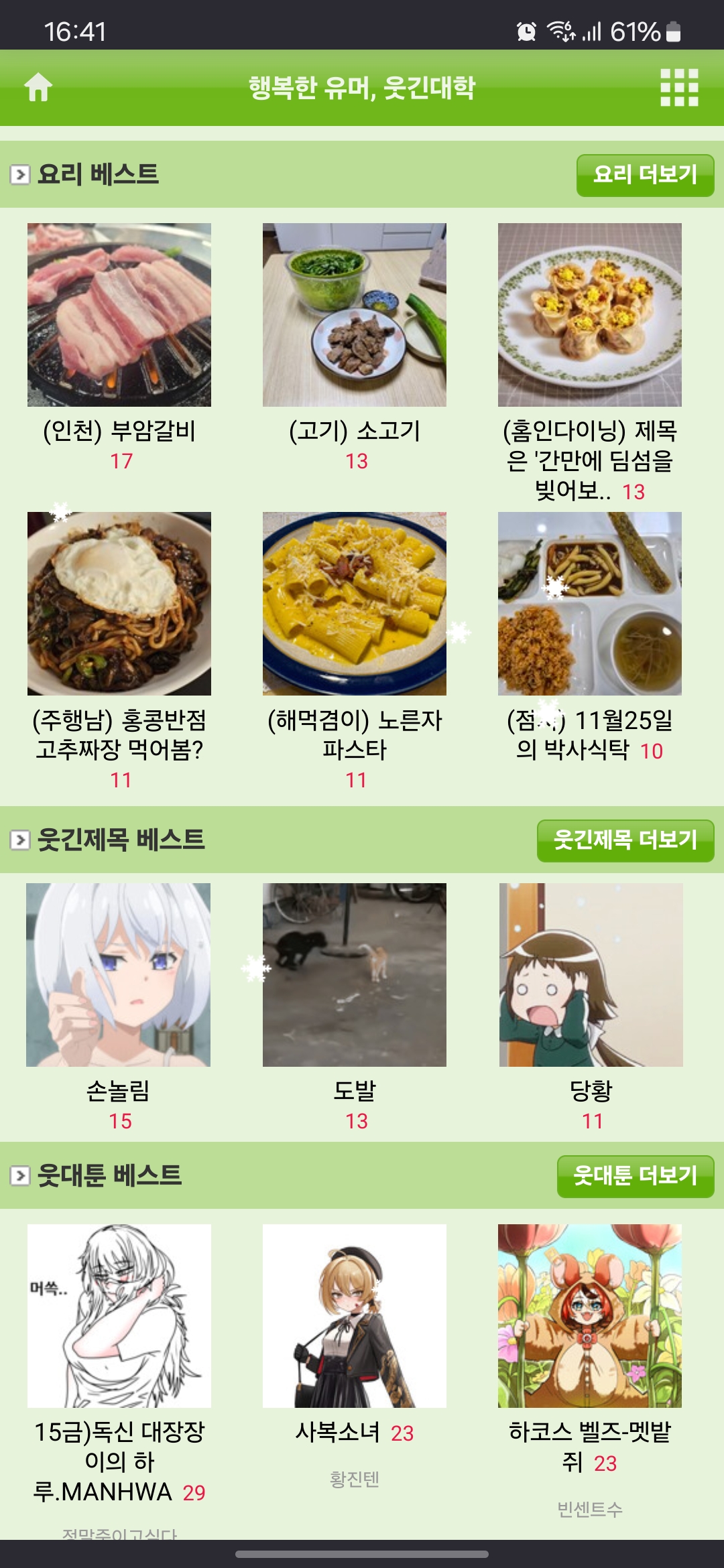The height and width of the screenshot is (1568, 724).
Task: View the 노른자 파스타 post
Action: tap(355, 604)
